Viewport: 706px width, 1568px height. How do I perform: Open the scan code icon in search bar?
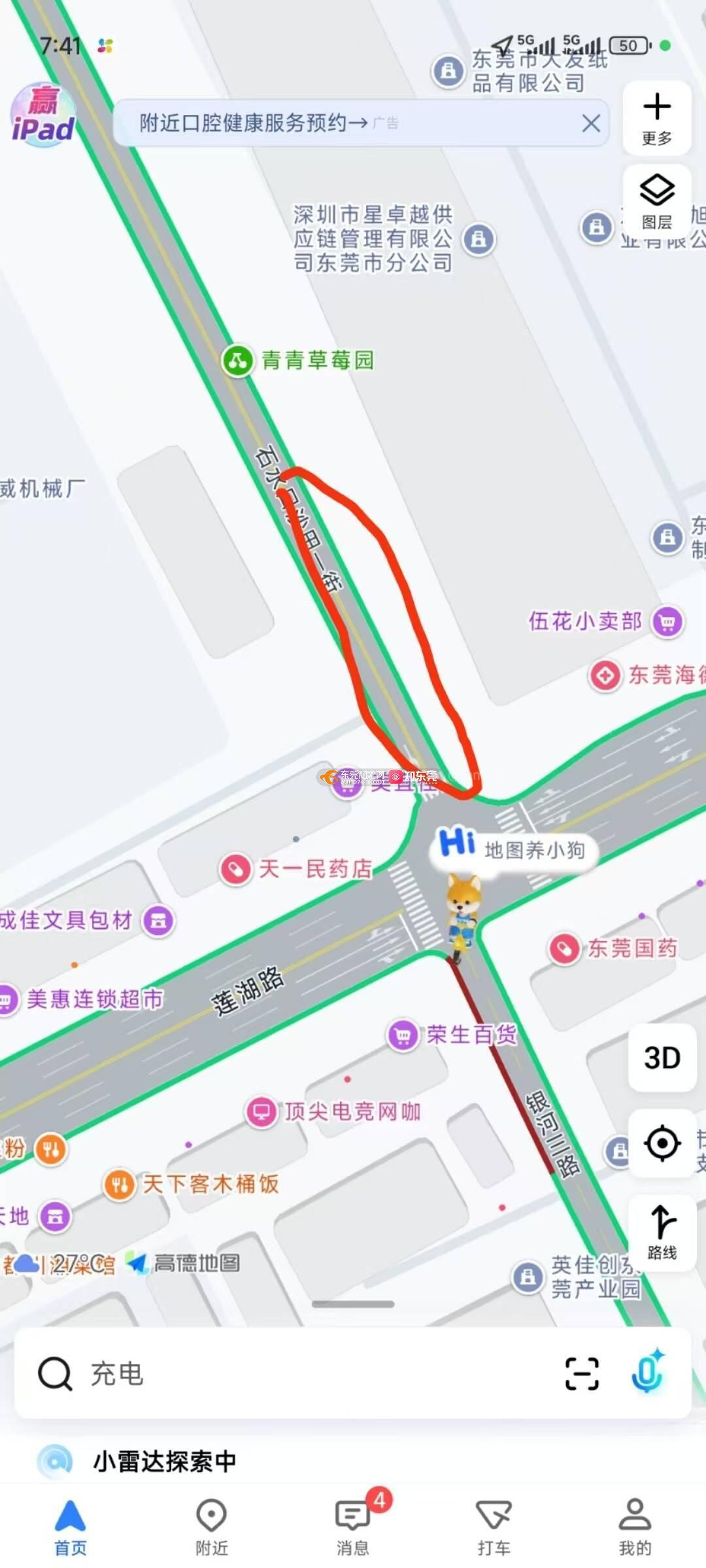point(581,1373)
